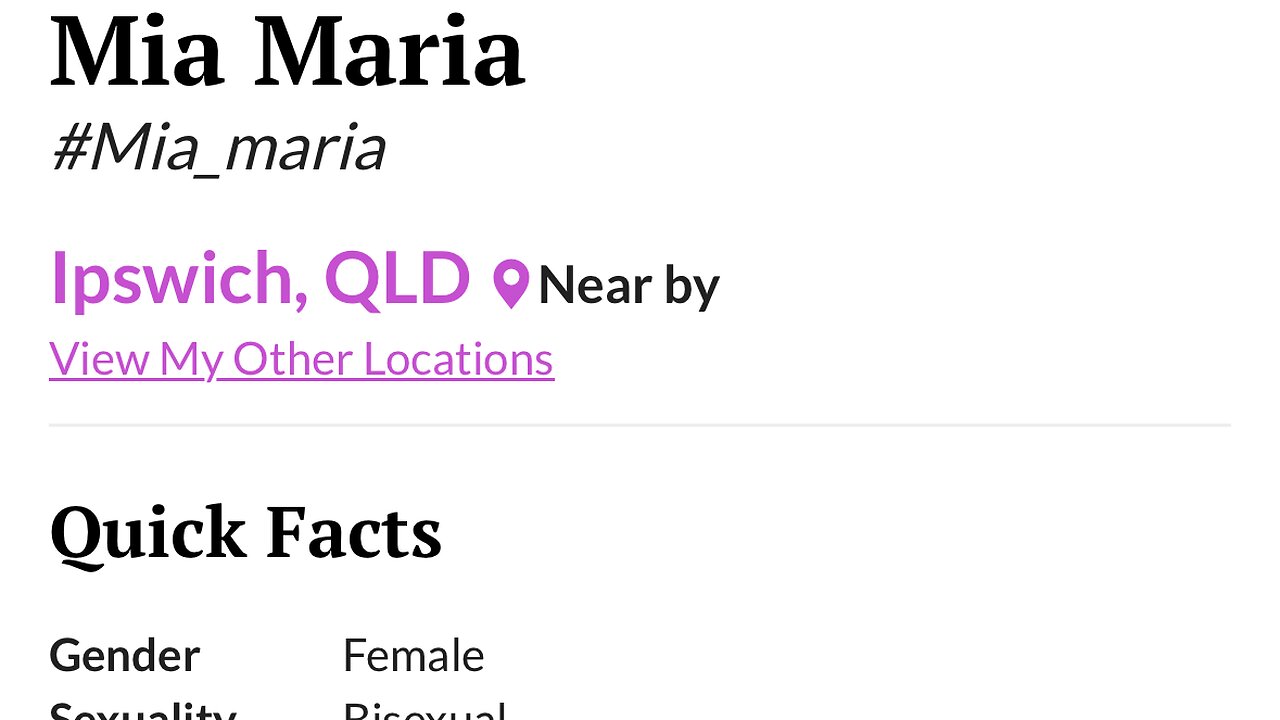Open the View My Other Locations link
The width and height of the screenshot is (1280, 720).
(x=301, y=359)
